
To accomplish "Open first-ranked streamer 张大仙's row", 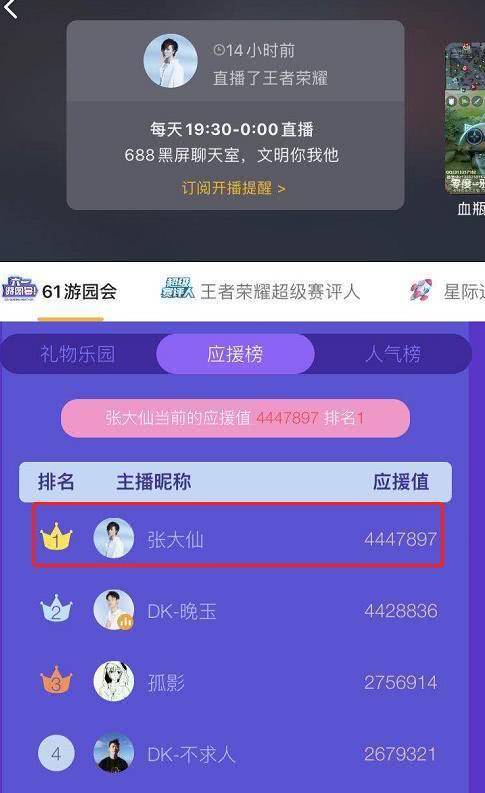I will point(238,535).
